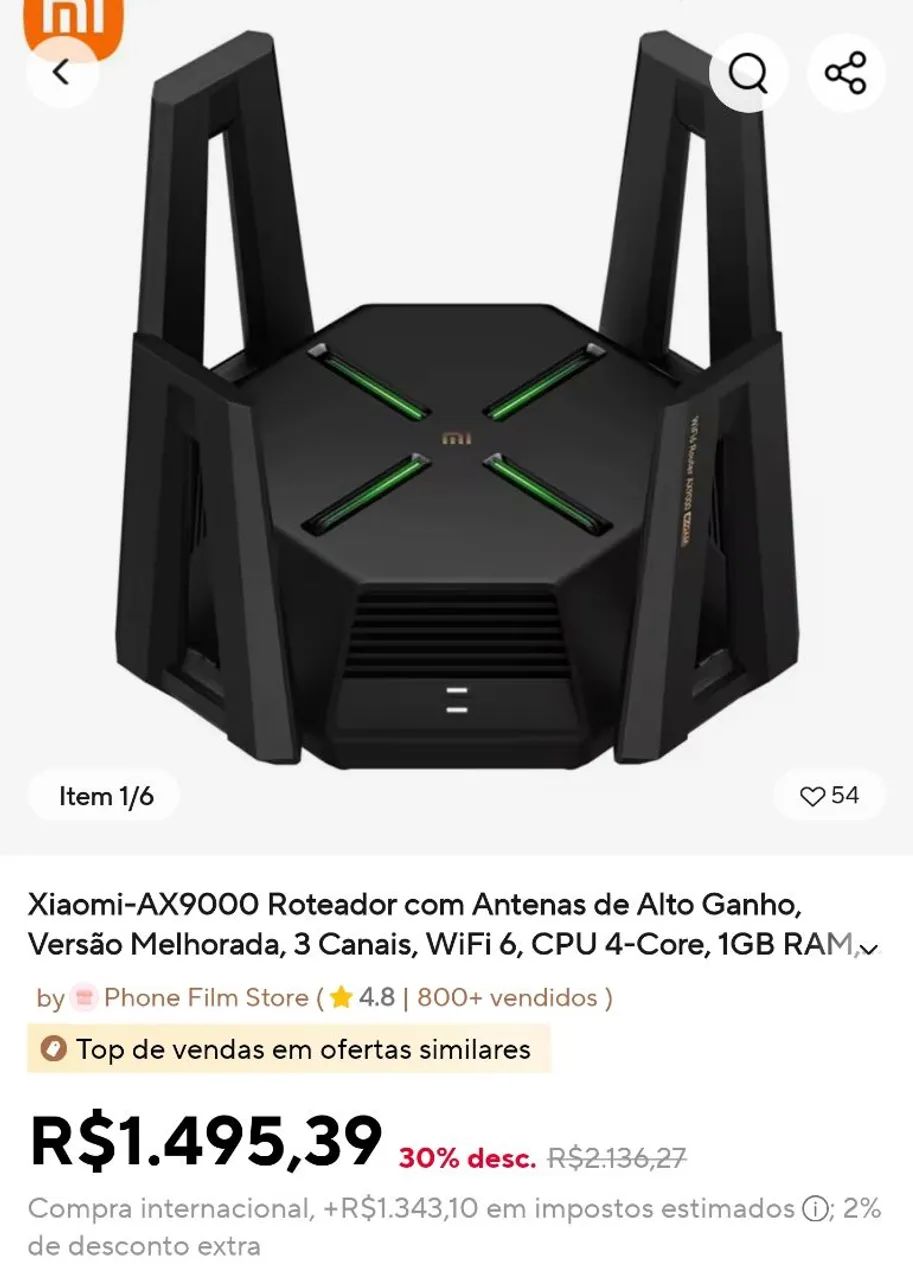Click the yellow star rating icon

340,997
